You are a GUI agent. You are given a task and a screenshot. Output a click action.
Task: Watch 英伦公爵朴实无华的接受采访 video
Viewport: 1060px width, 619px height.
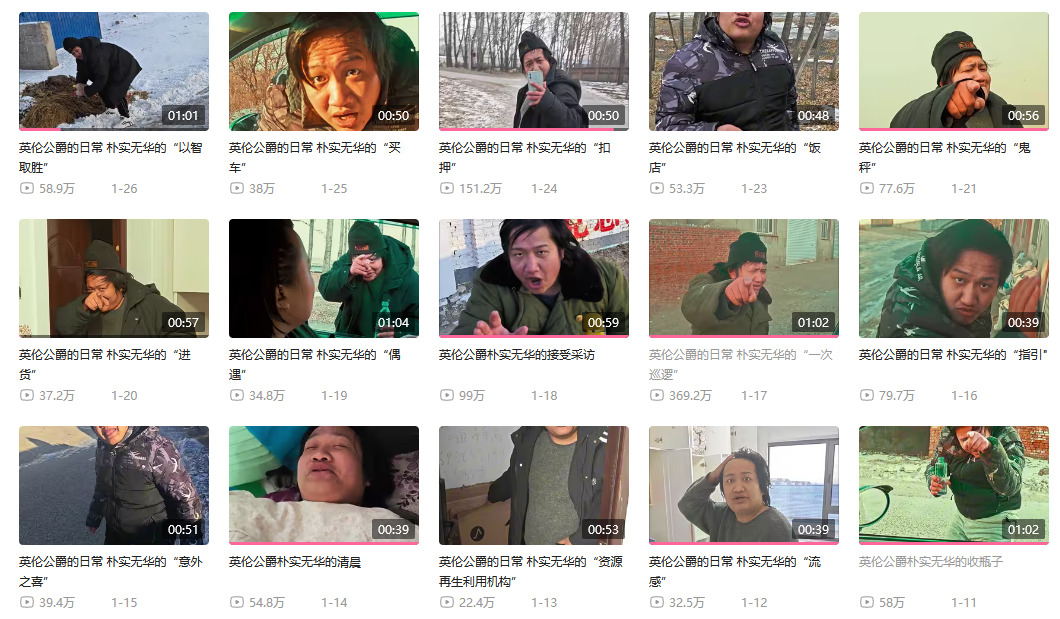tap(533, 278)
